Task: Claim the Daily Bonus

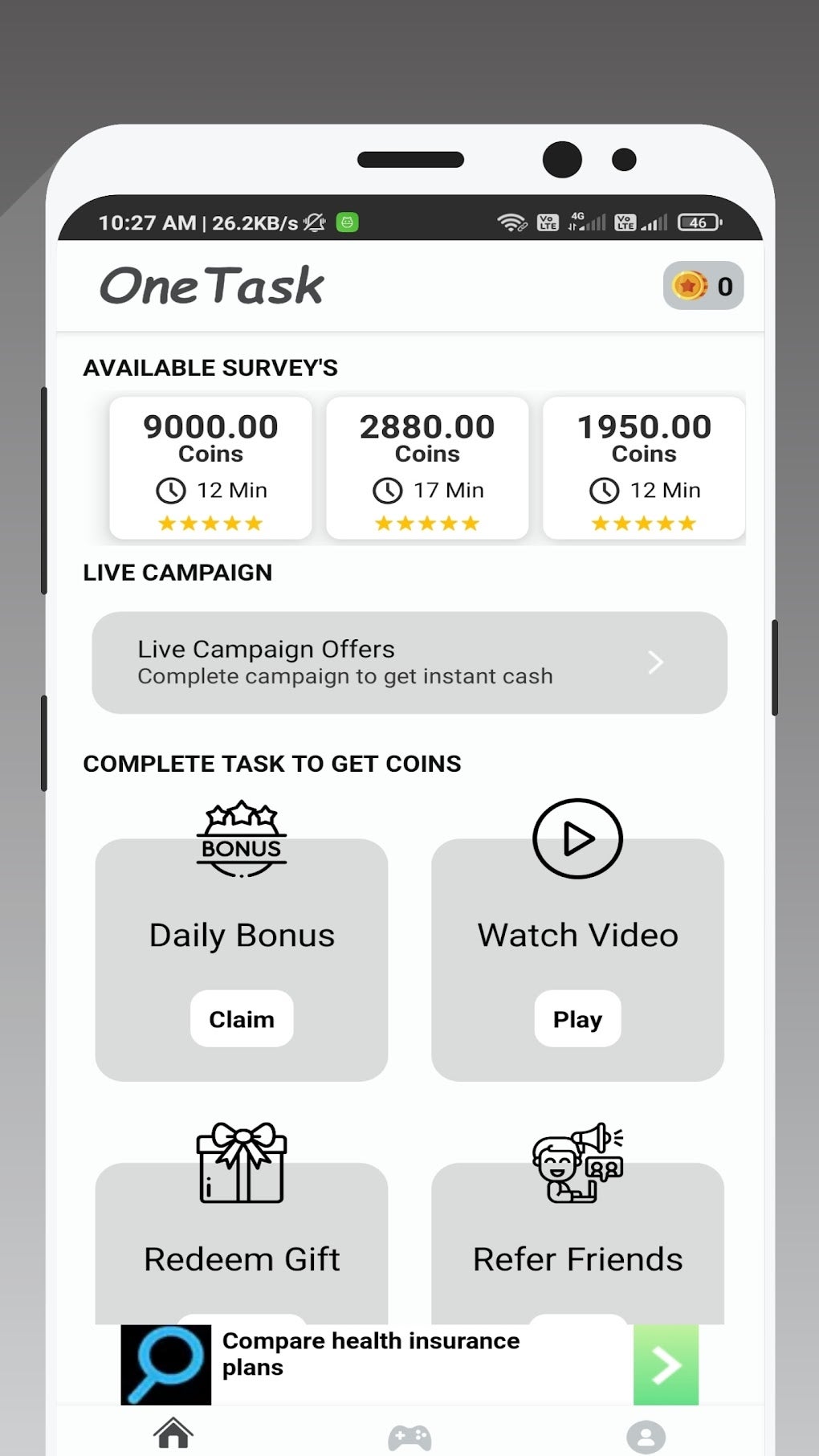Action: click(241, 1018)
